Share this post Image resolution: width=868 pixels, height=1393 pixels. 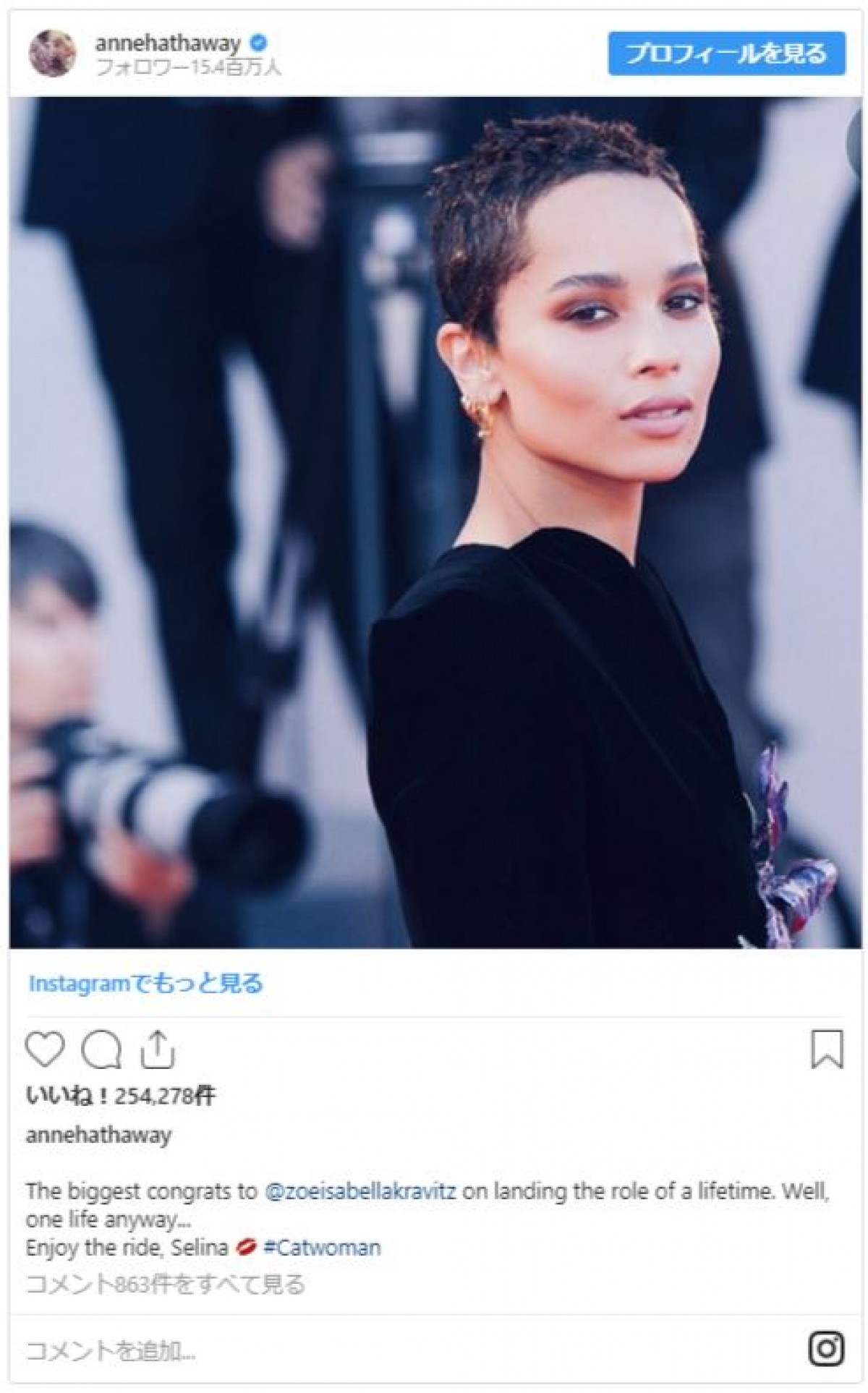157,1050
